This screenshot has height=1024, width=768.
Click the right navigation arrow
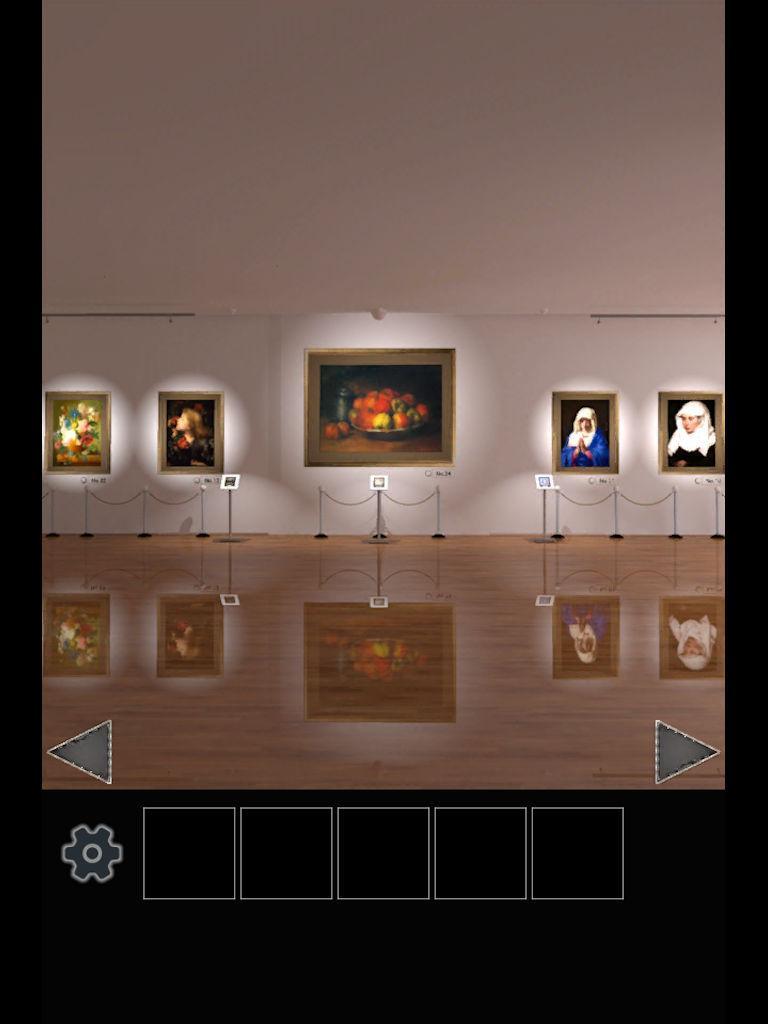point(687,750)
